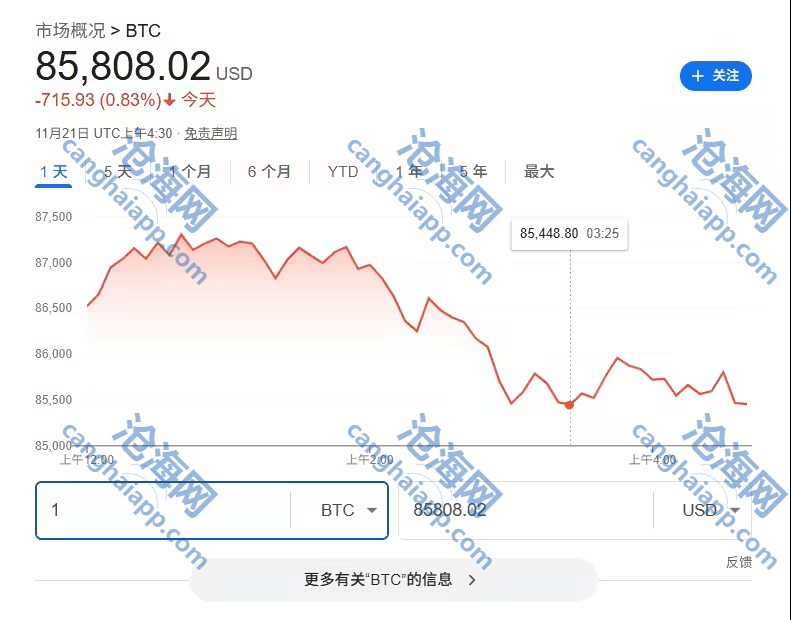Image resolution: width=791 pixels, height=620 pixels.
Task: Select the 最大 range tab
Action: point(539,172)
